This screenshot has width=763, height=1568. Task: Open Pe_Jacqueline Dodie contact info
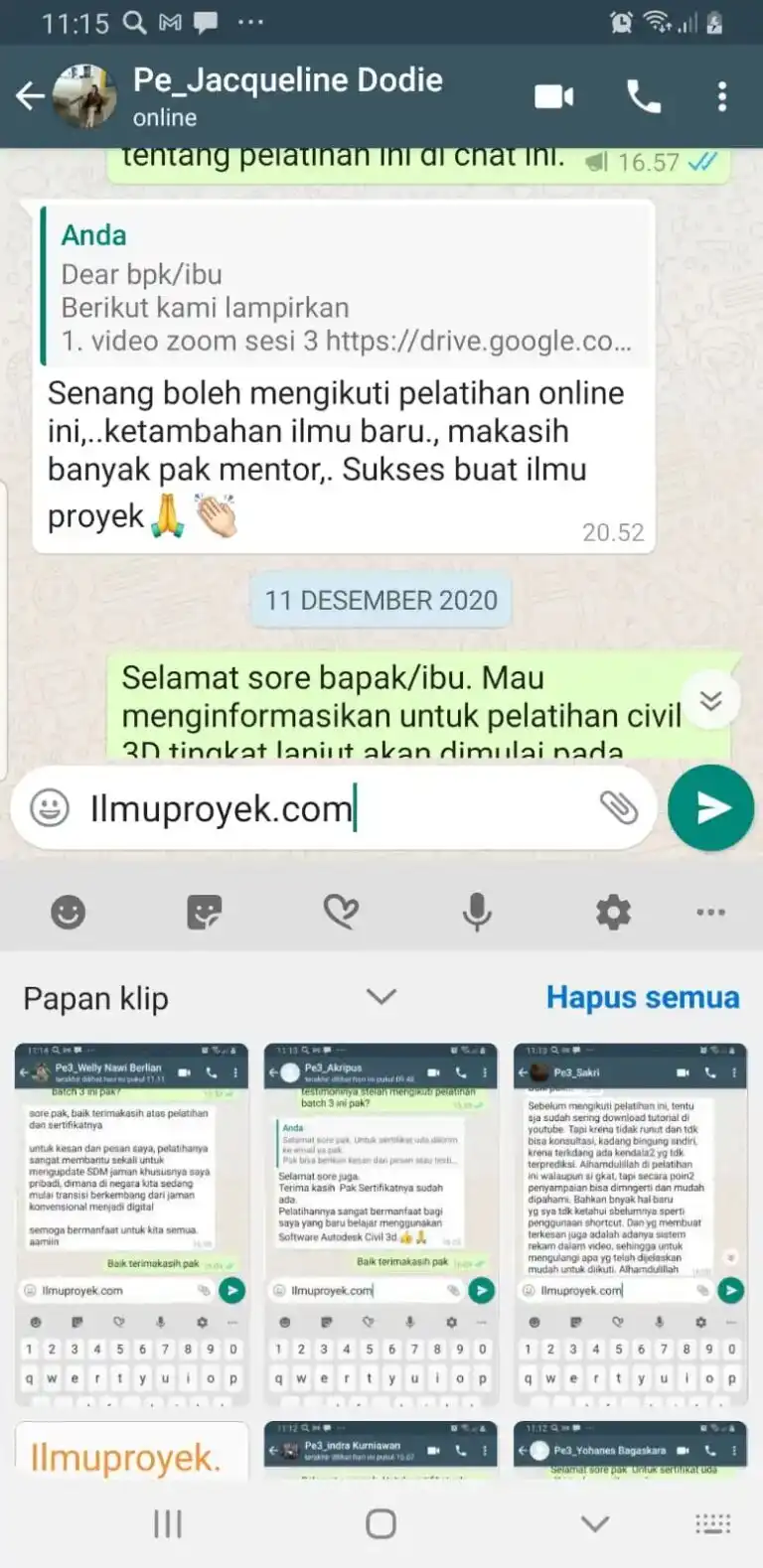[288, 94]
